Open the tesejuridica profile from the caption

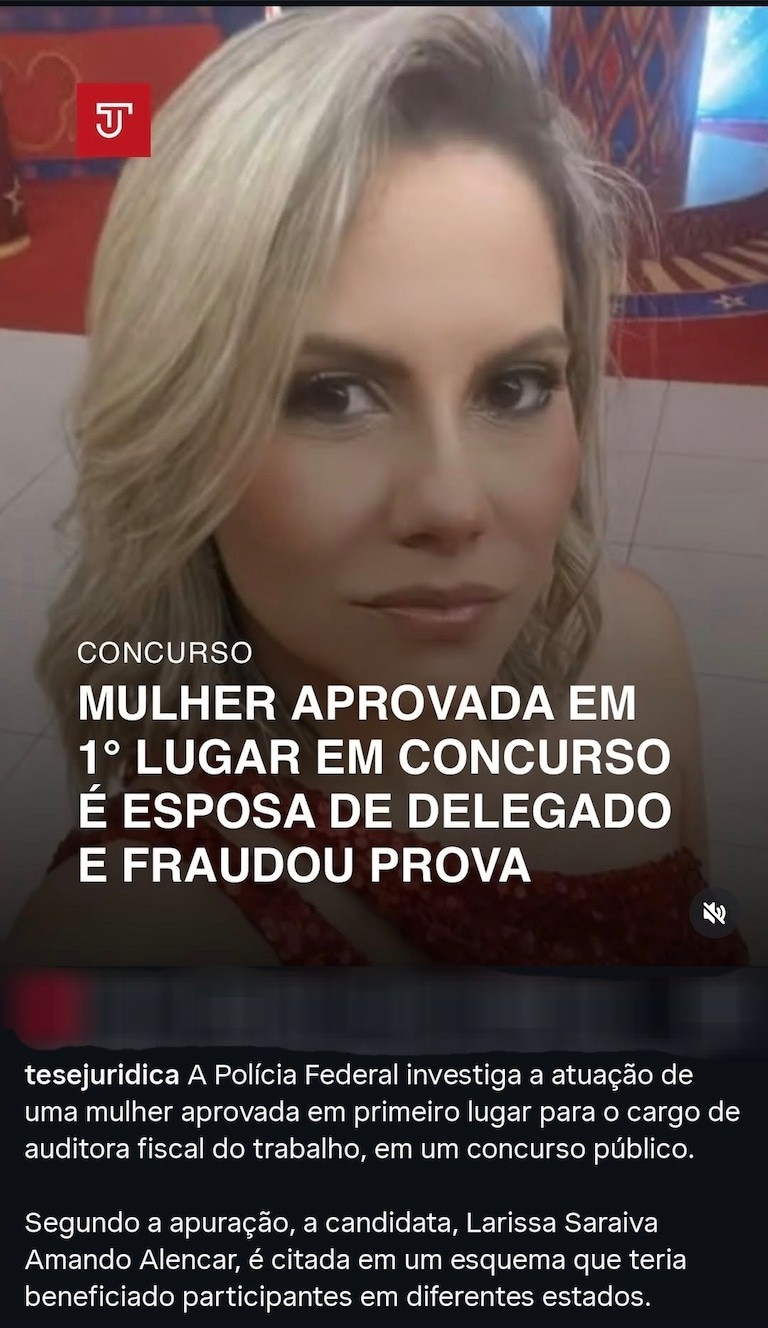tap(101, 1076)
